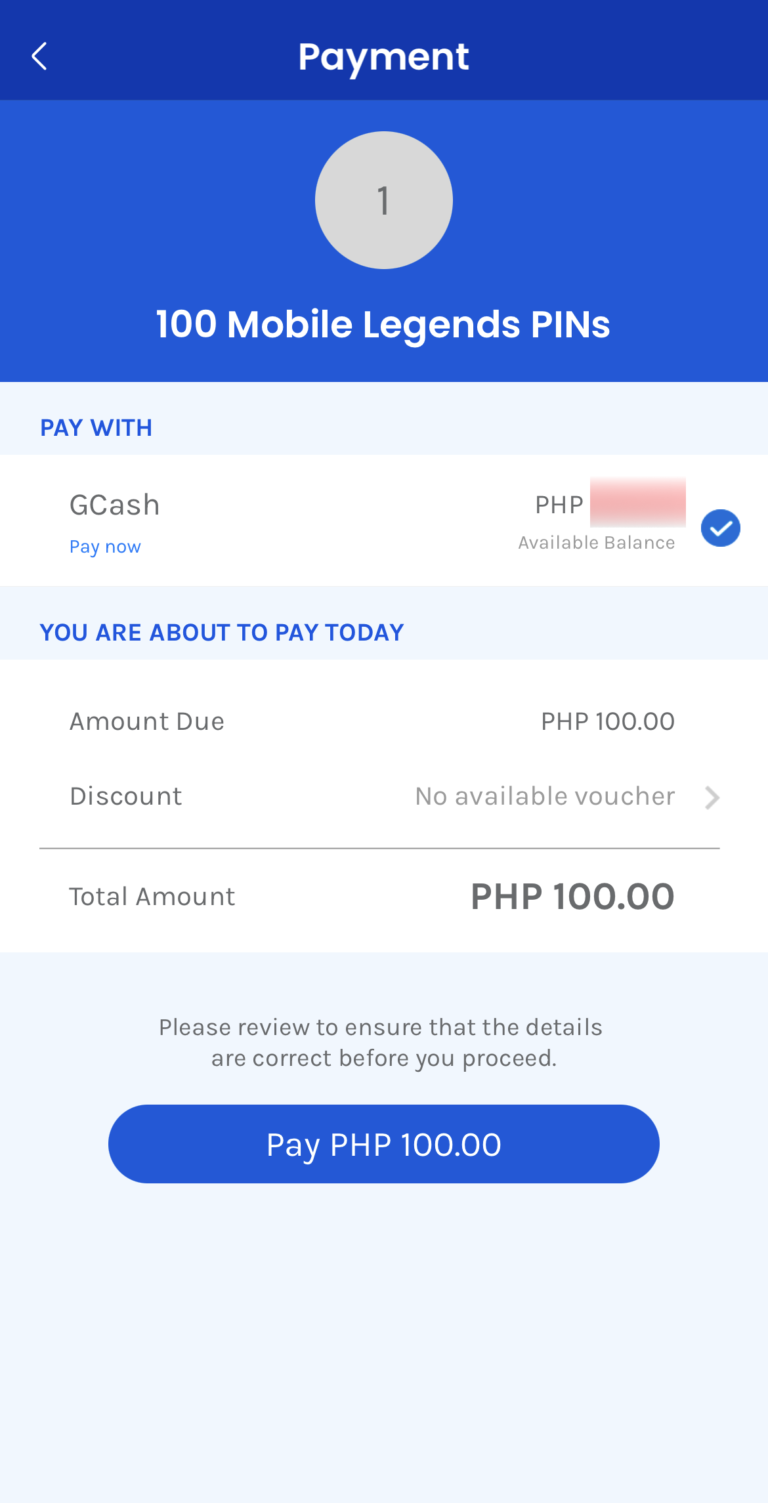Open the Discount chevron arrow
This screenshot has height=1503, width=768.
pyautogui.click(x=712, y=797)
